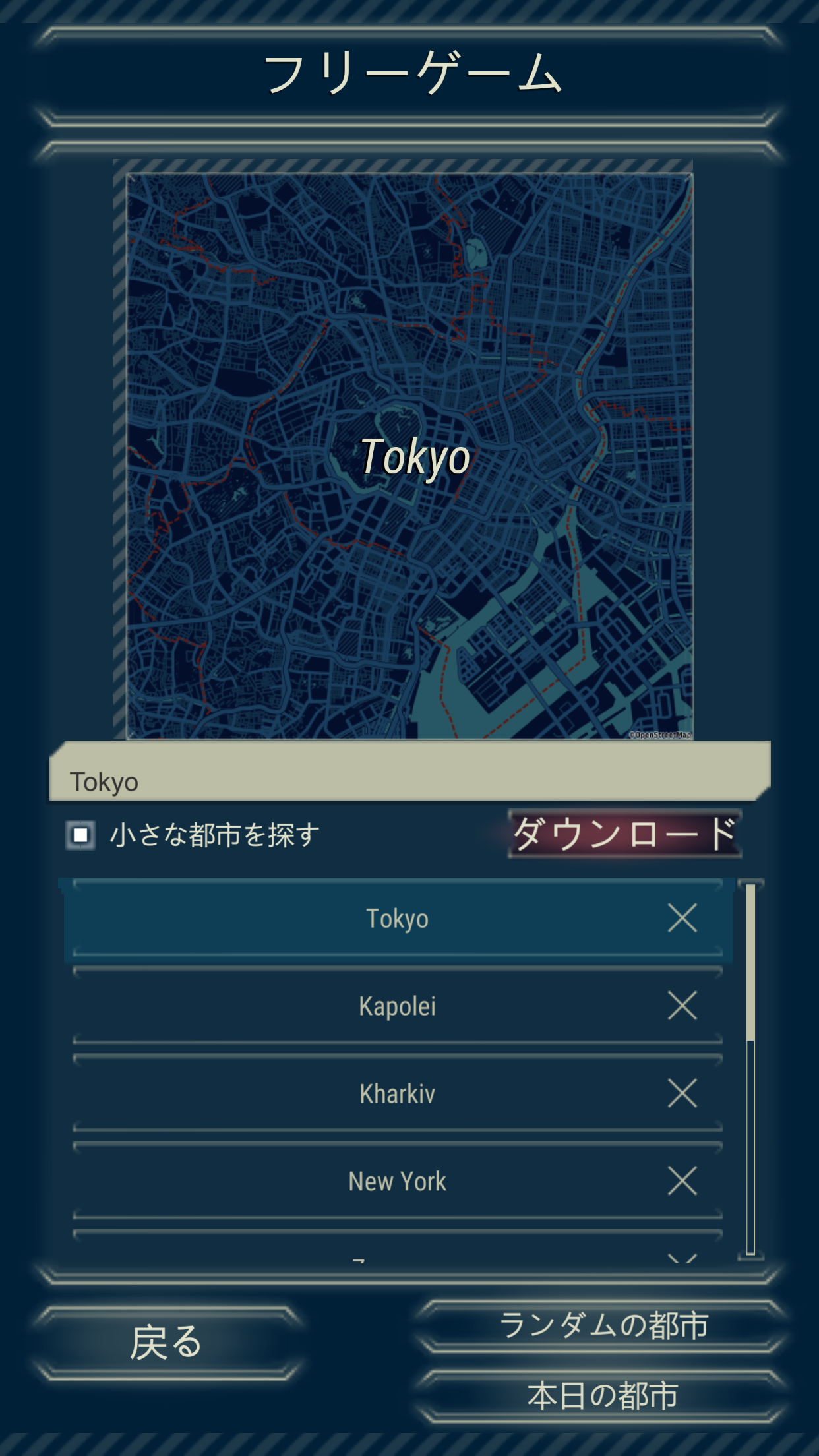Enable the 小さな都市を探す checkbox

click(x=80, y=835)
